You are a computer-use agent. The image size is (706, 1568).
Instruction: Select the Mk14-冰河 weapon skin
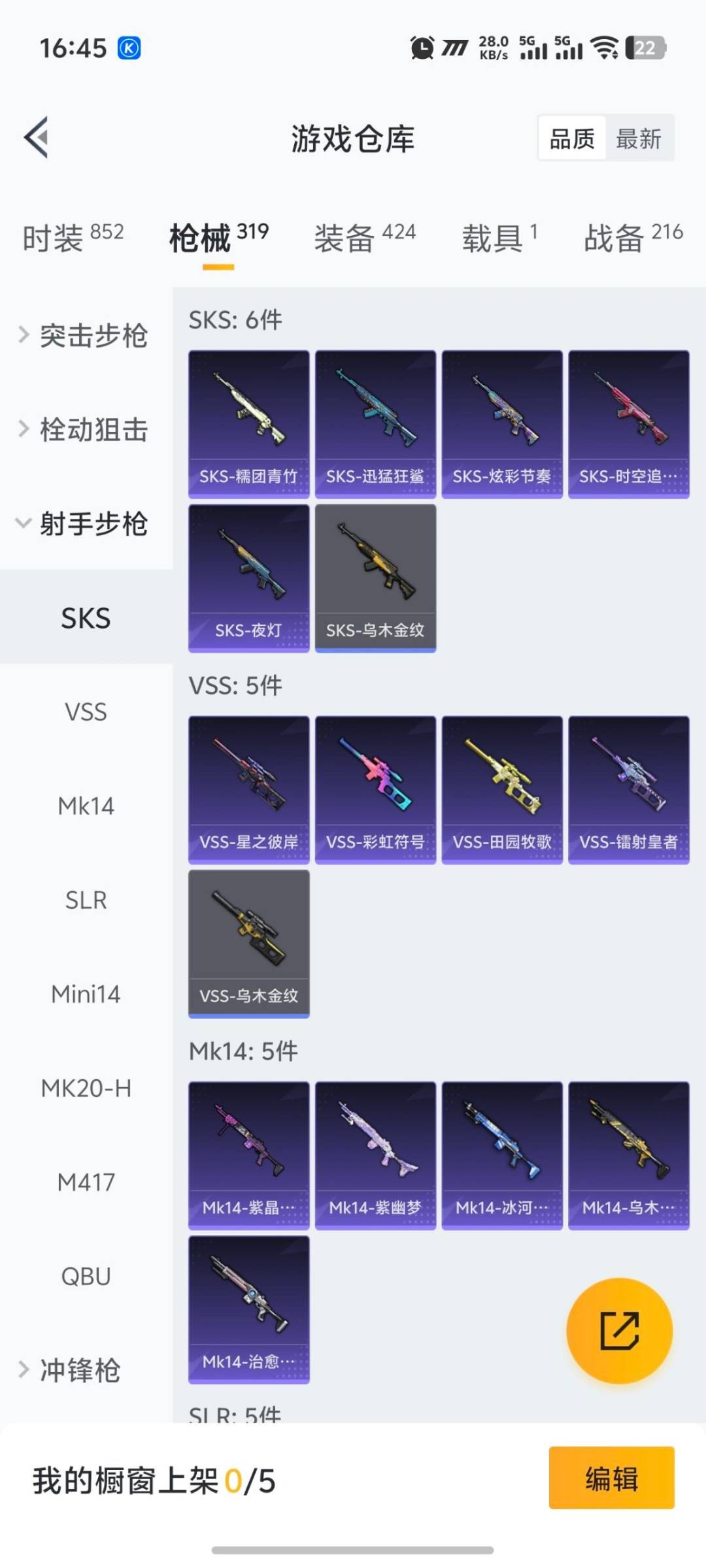tap(501, 1153)
